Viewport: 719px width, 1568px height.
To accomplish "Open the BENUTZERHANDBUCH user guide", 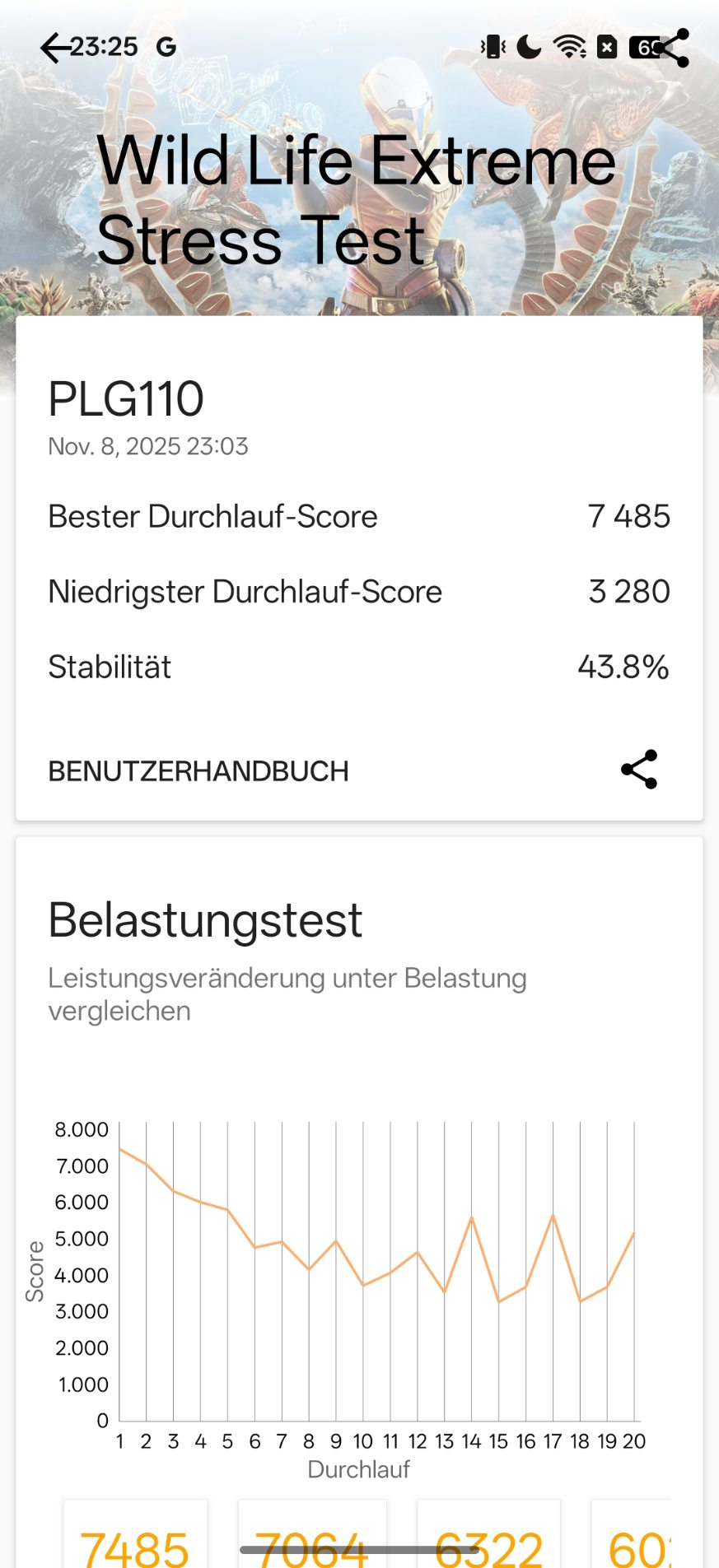I will click(x=198, y=771).
